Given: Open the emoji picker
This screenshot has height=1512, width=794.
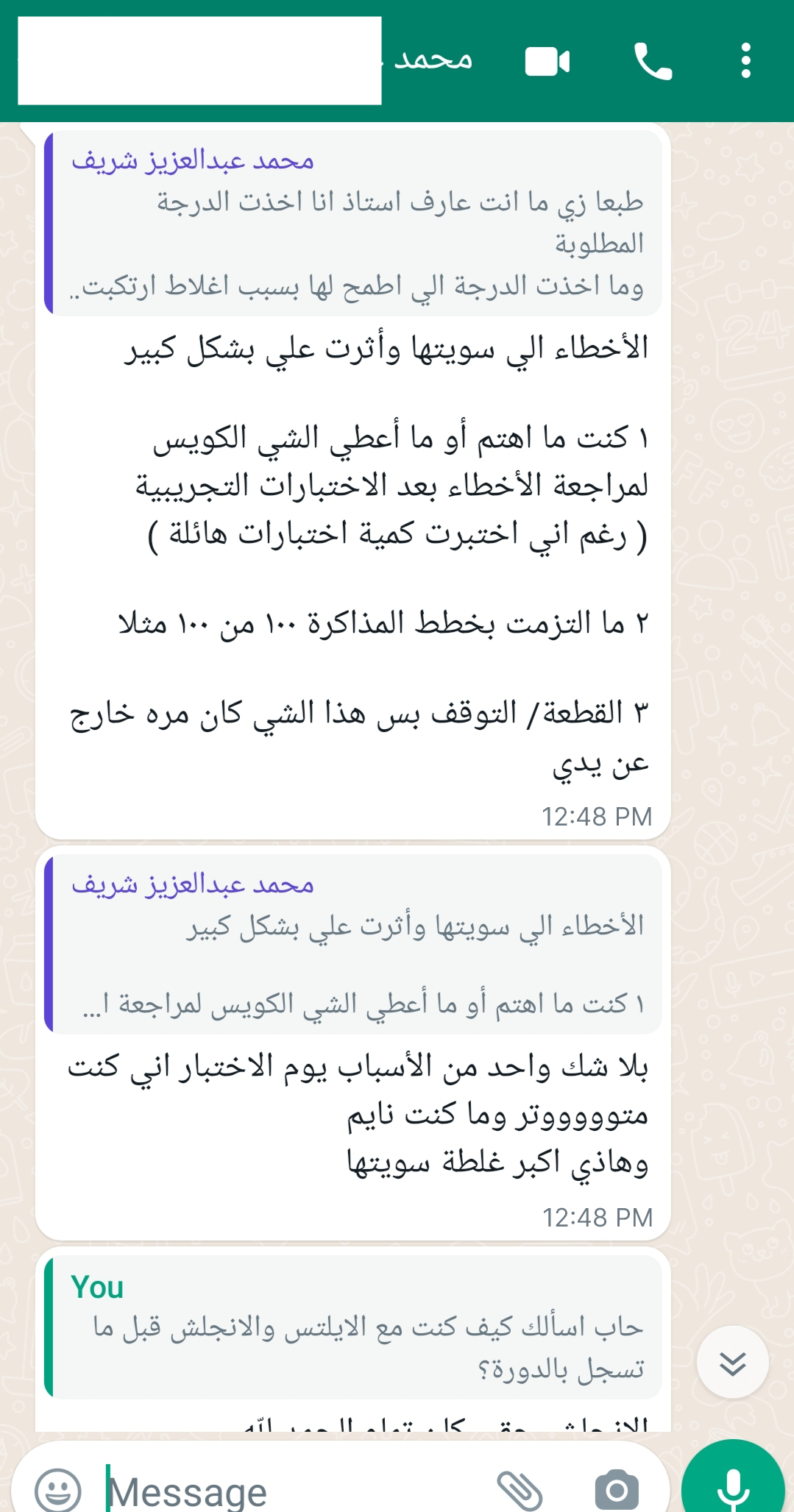Looking at the screenshot, I should tap(57, 1489).
